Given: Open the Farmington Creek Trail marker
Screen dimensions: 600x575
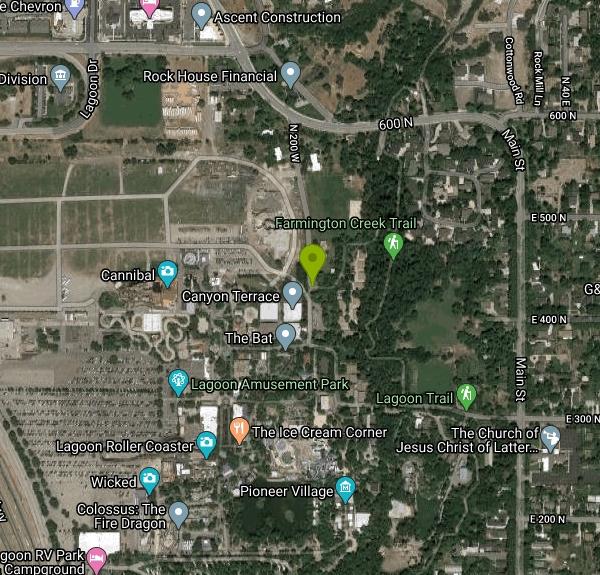Looking at the screenshot, I should 393,244.
